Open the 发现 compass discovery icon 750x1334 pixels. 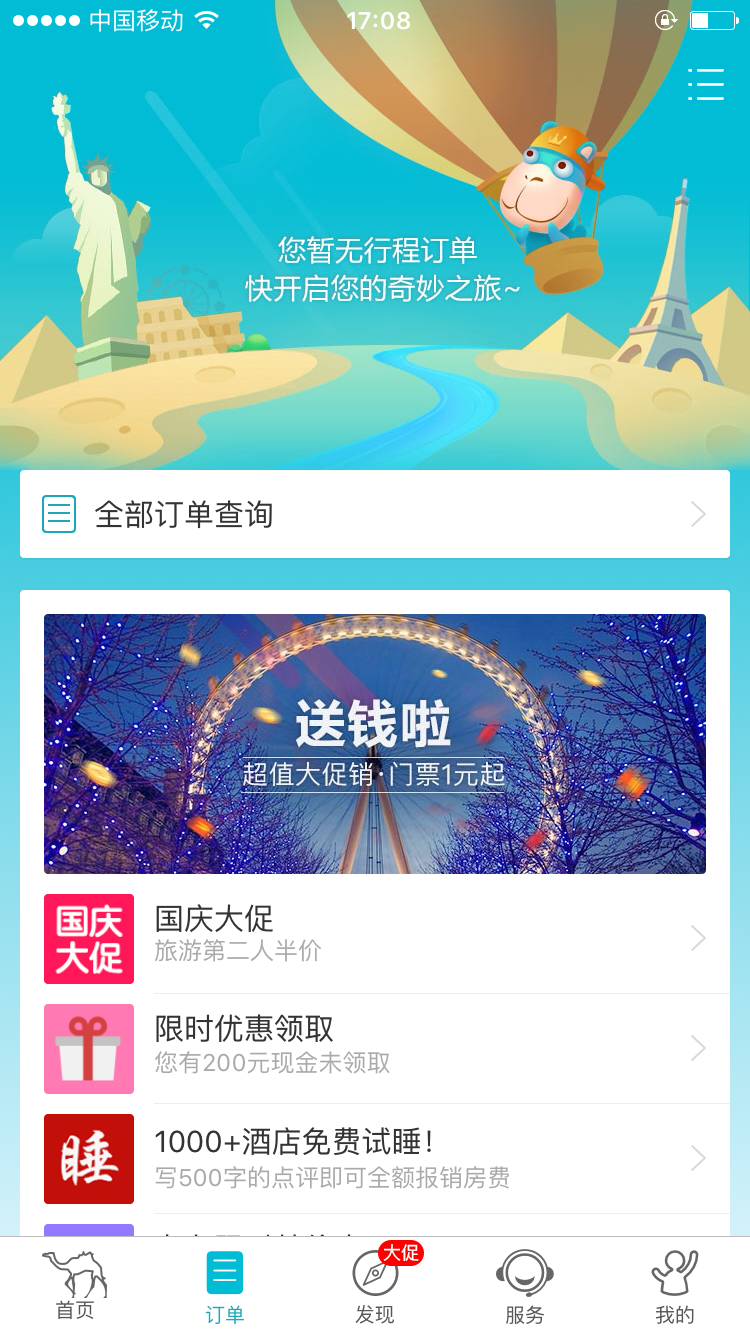(375, 1271)
